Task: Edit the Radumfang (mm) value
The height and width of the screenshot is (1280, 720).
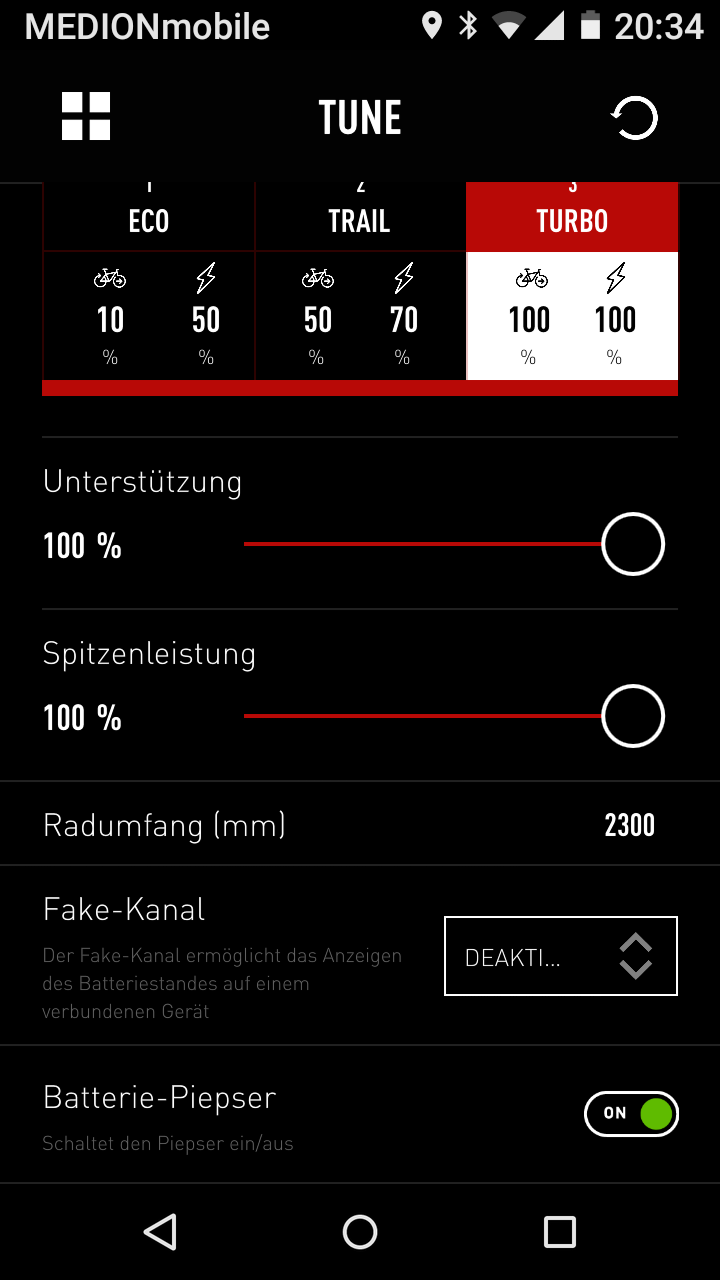Action: point(629,825)
